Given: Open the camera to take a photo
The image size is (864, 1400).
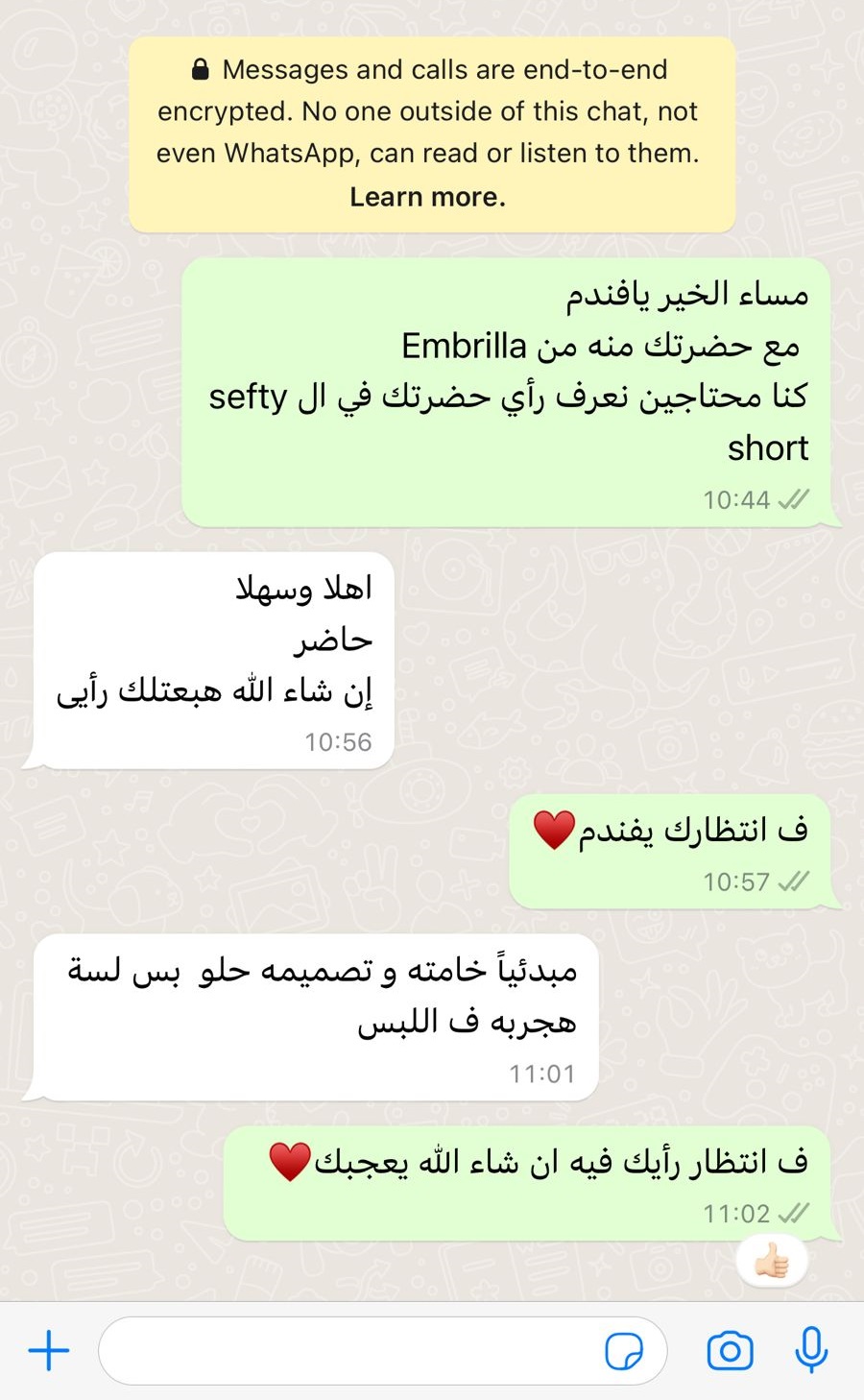Looking at the screenshot, I should (730, 1351).
